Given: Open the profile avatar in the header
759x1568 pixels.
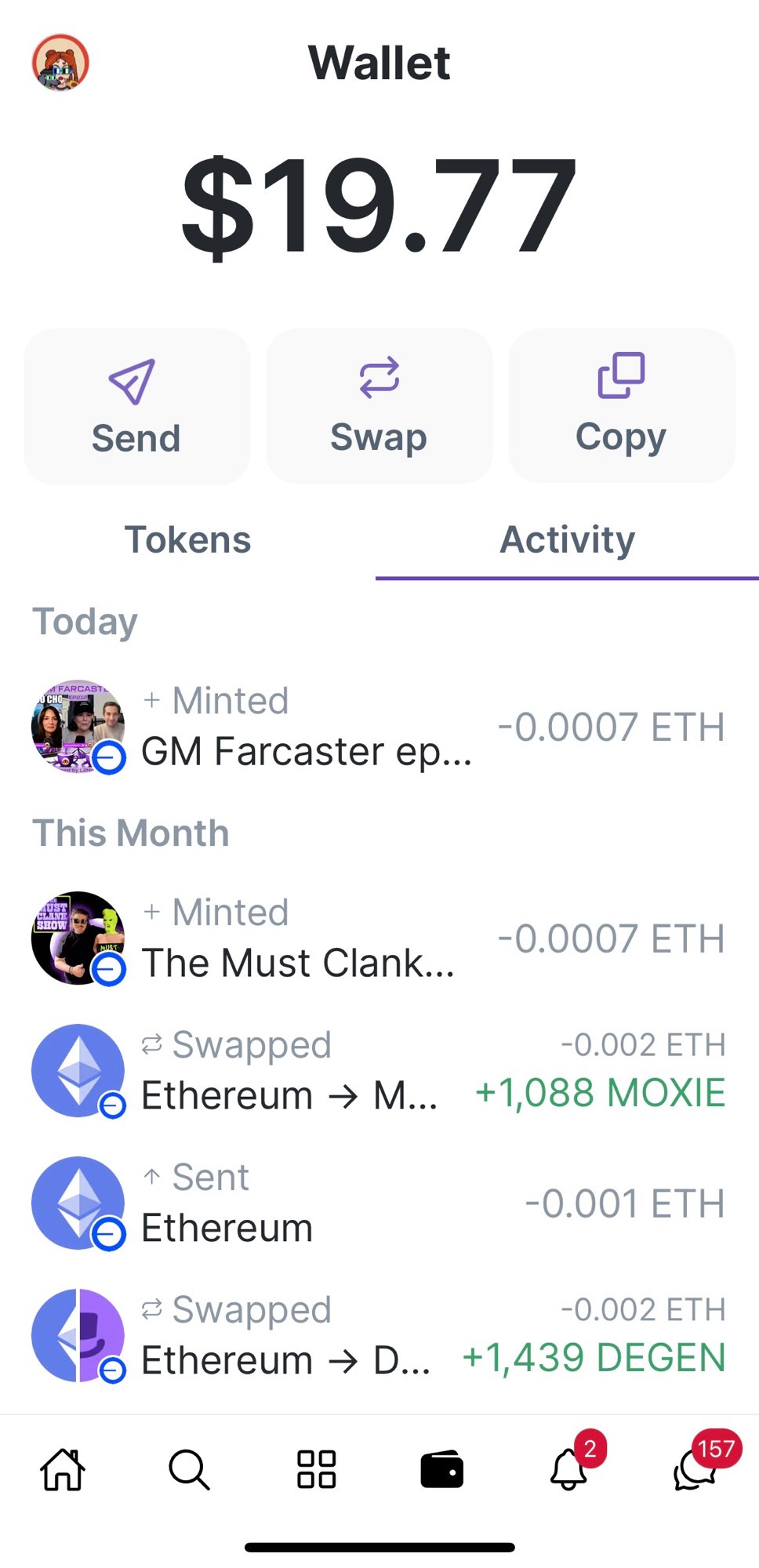Looking at the screenshot, I should point(60,63).
